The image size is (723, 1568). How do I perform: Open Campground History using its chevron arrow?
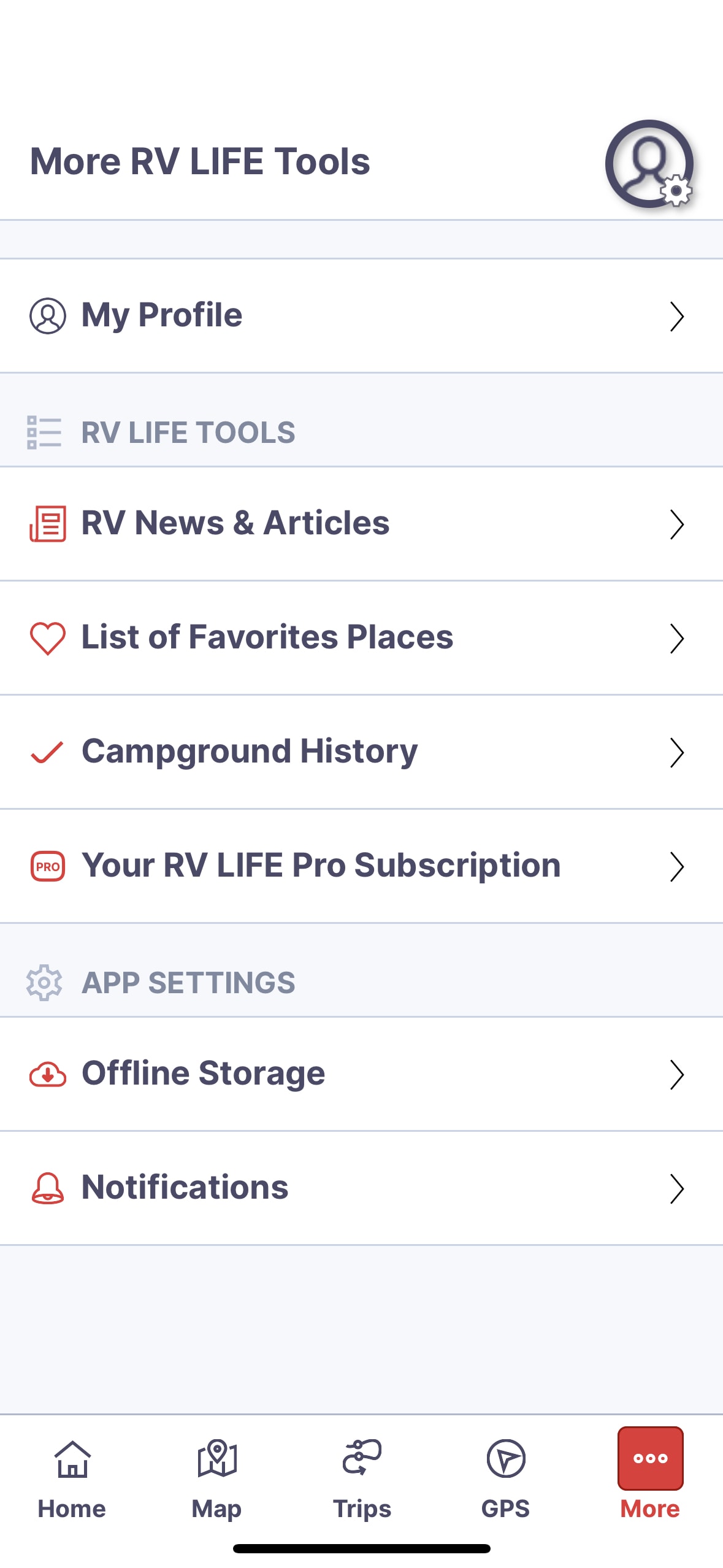tap(677, 753)
